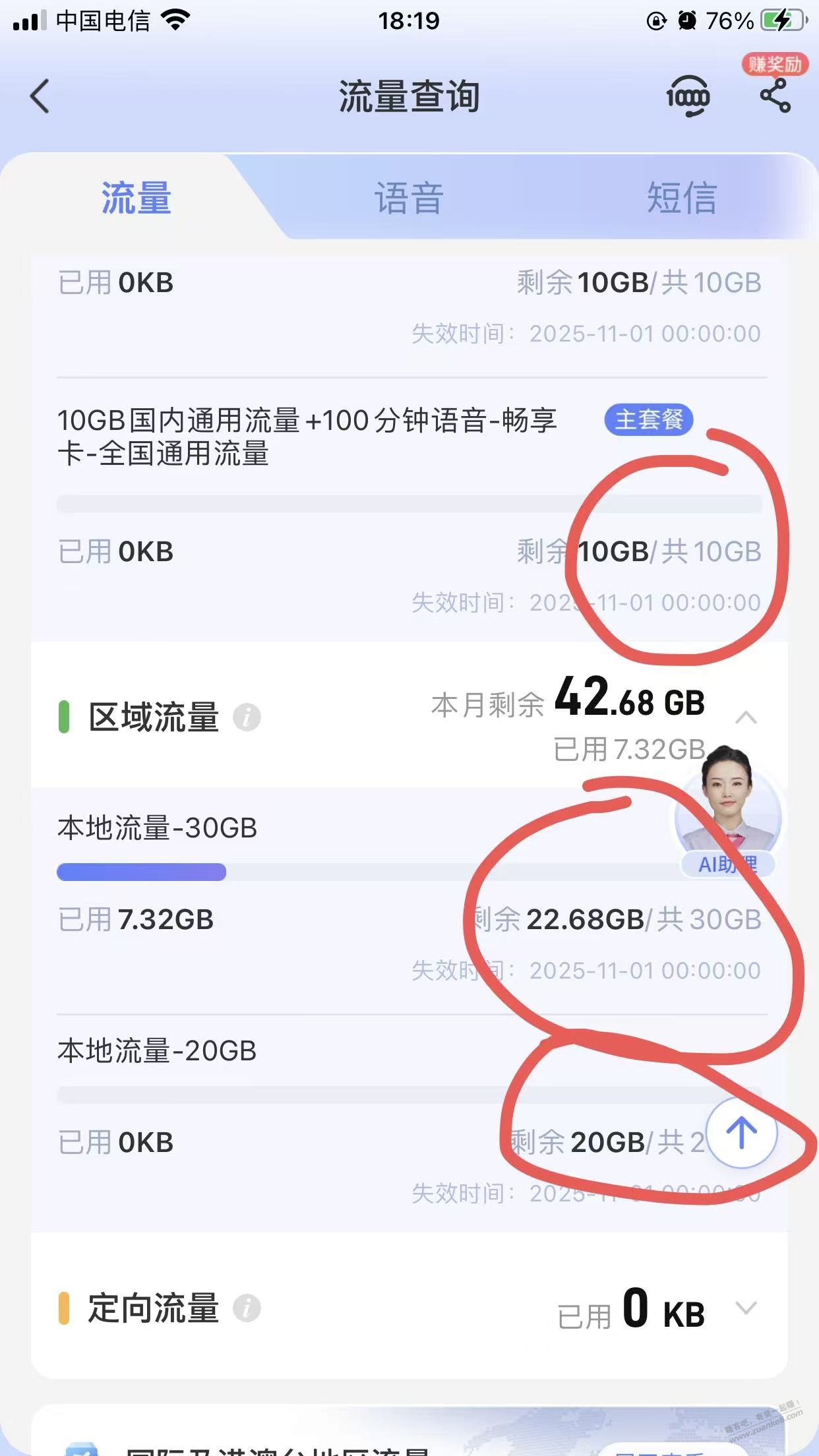Show info for 区域流量
The image size is (819, 1456).
247,717
